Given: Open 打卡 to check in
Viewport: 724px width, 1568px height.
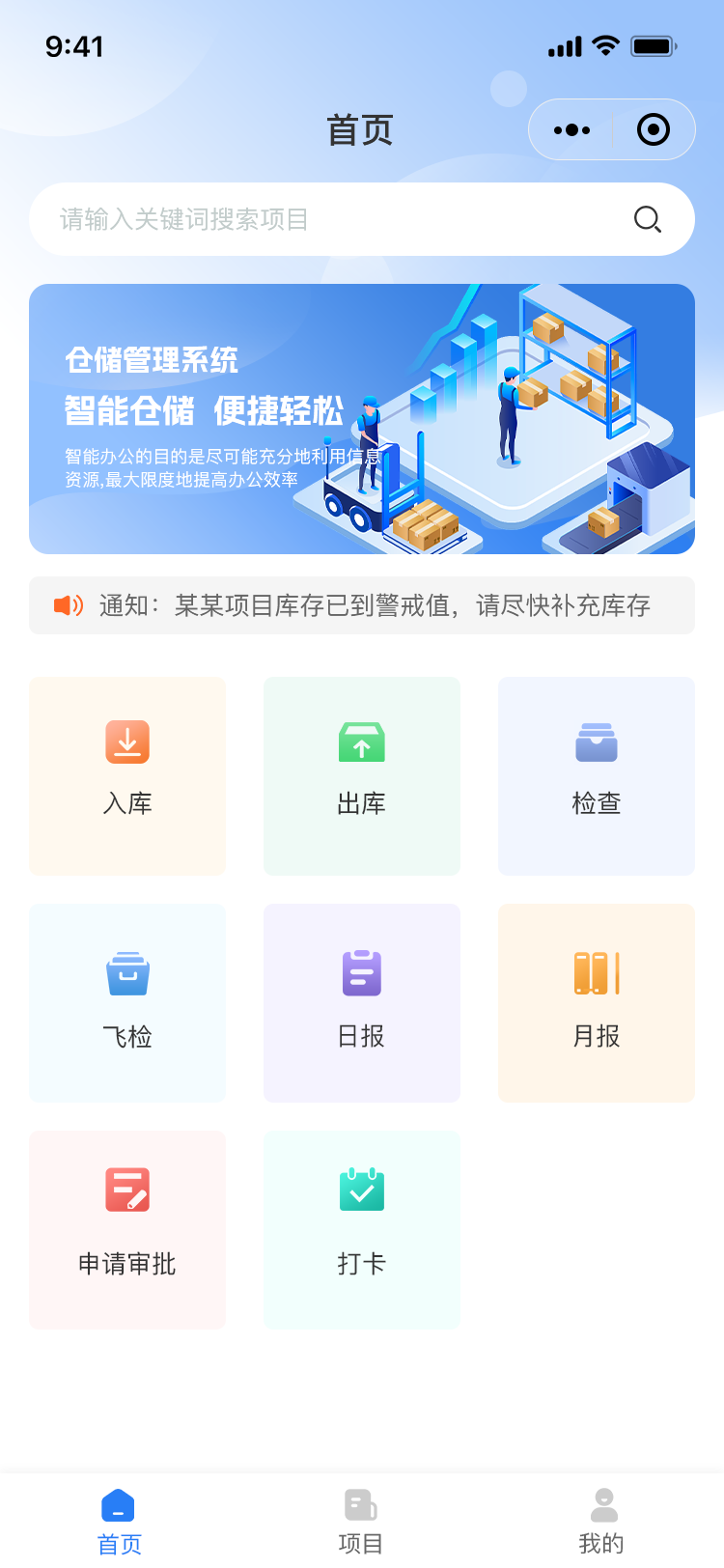Looking at the screenshot, I should pyautogui.click(x=362, y=1229).
